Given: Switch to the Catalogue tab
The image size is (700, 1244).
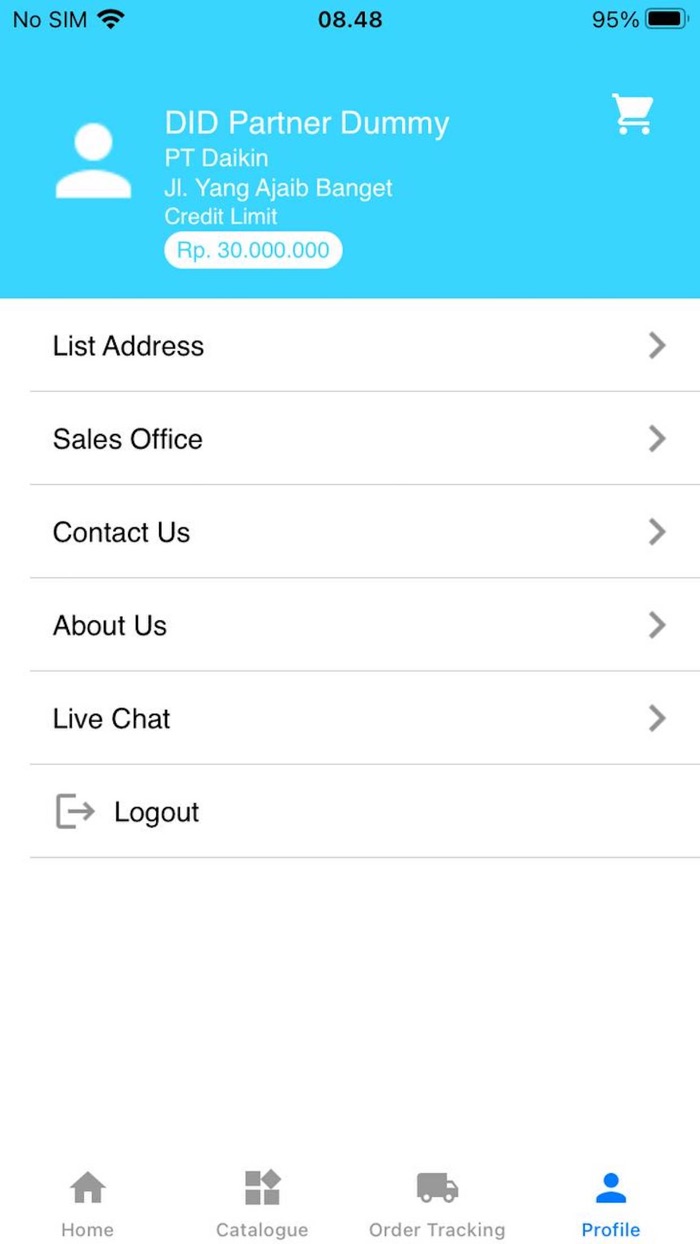Looking at the screenshot, I should [262, 1204].
